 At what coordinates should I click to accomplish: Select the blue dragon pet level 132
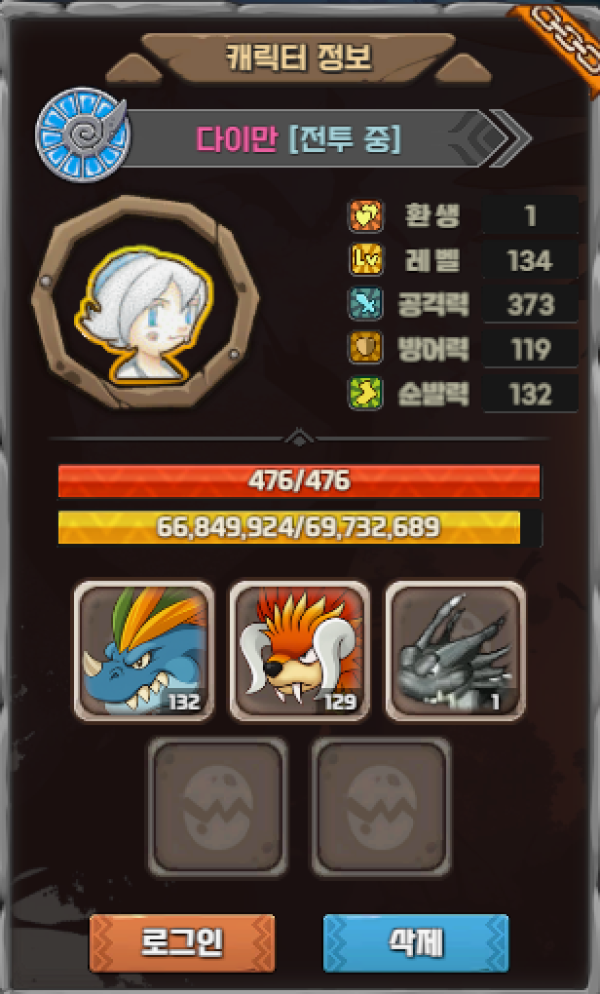[x=144, y=651]
